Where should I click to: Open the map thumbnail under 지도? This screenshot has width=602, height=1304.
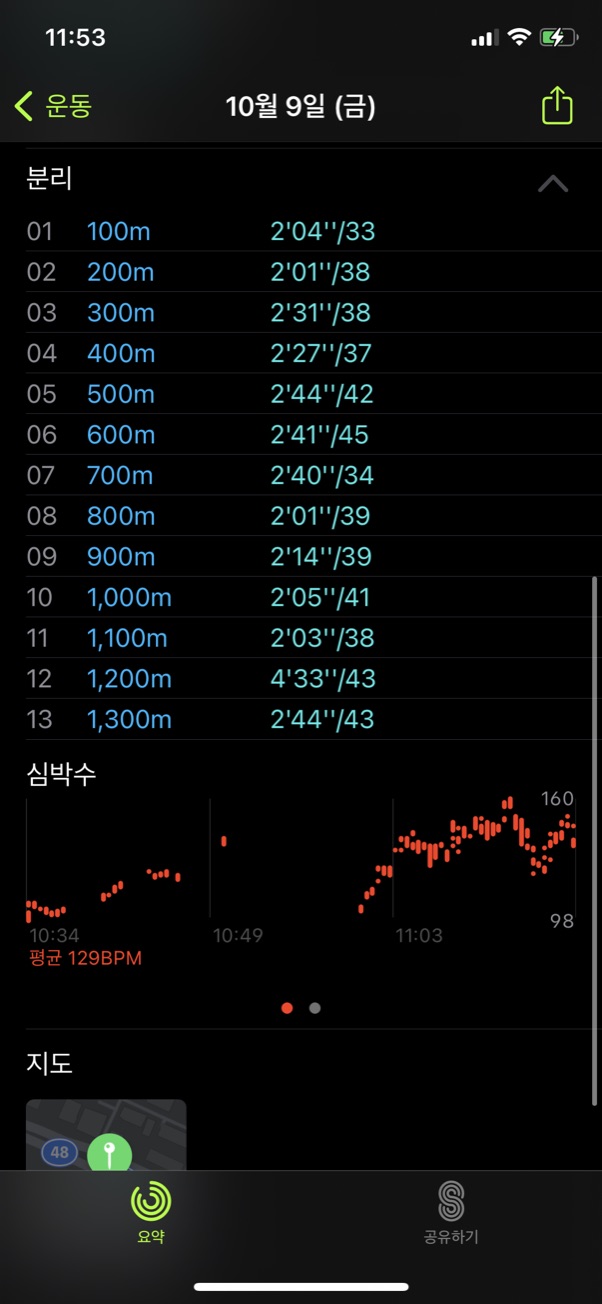tap(106, 1135)
